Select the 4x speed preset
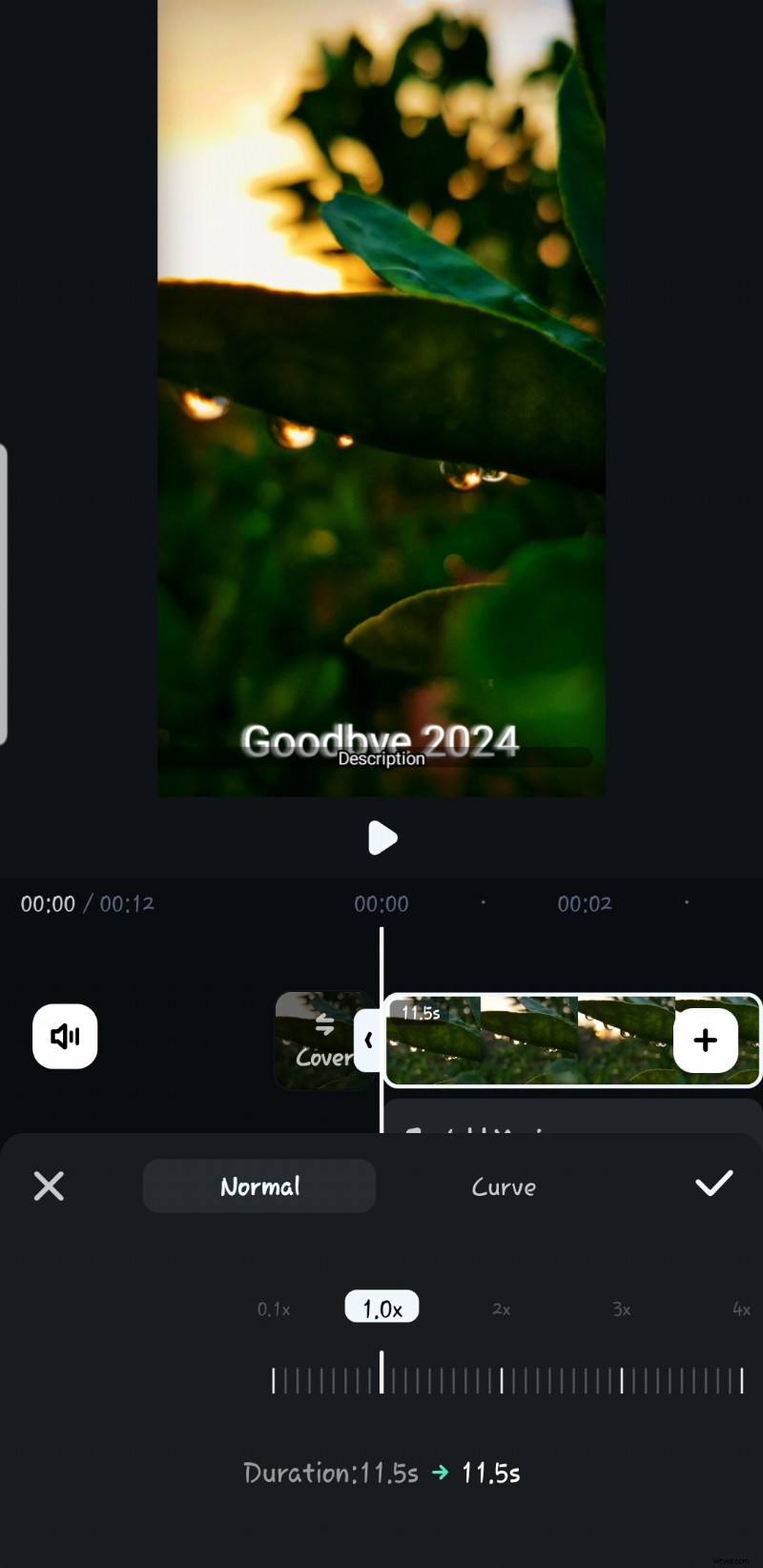This screenshot has width=763, height=1568. click(x=739, y=1310)
